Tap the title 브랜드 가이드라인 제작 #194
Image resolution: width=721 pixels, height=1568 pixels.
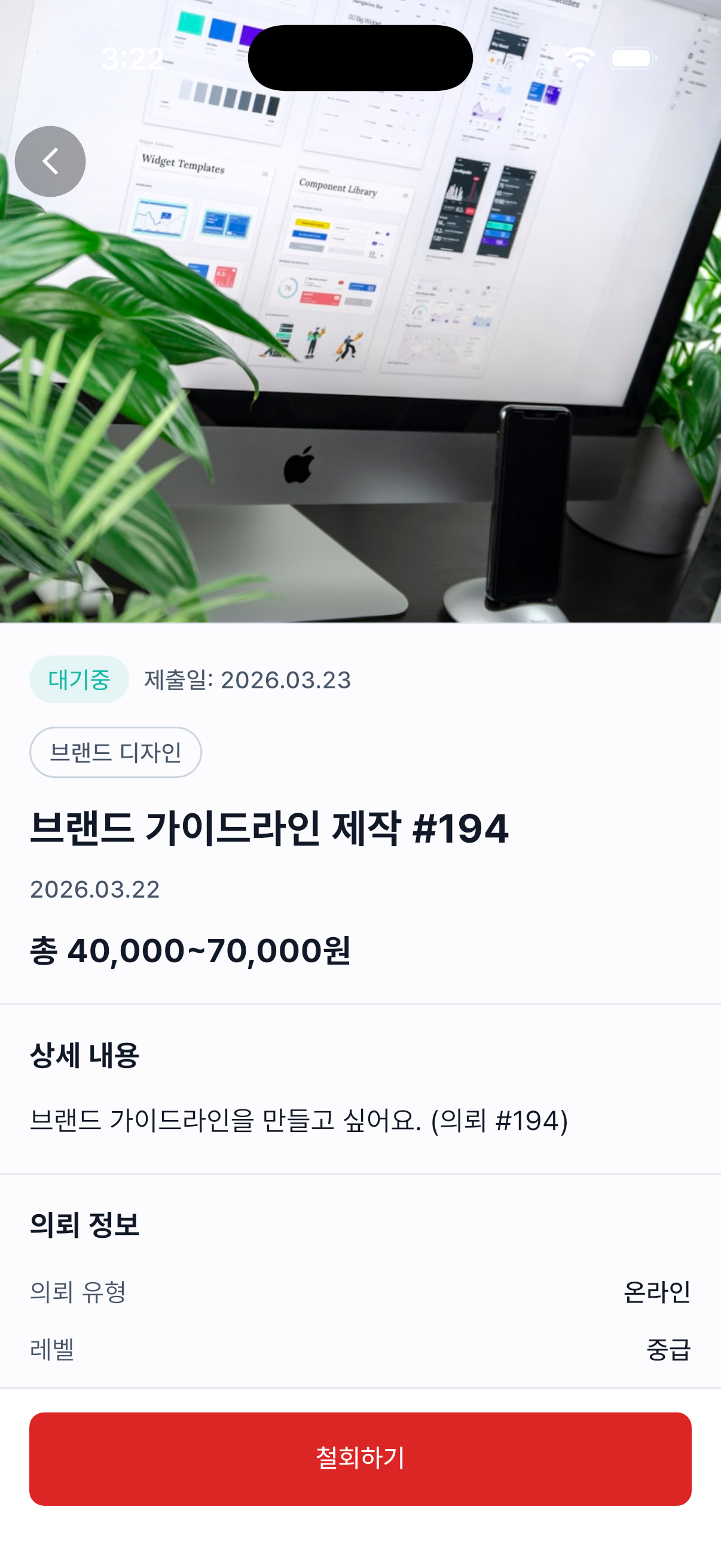pos(270,830)
